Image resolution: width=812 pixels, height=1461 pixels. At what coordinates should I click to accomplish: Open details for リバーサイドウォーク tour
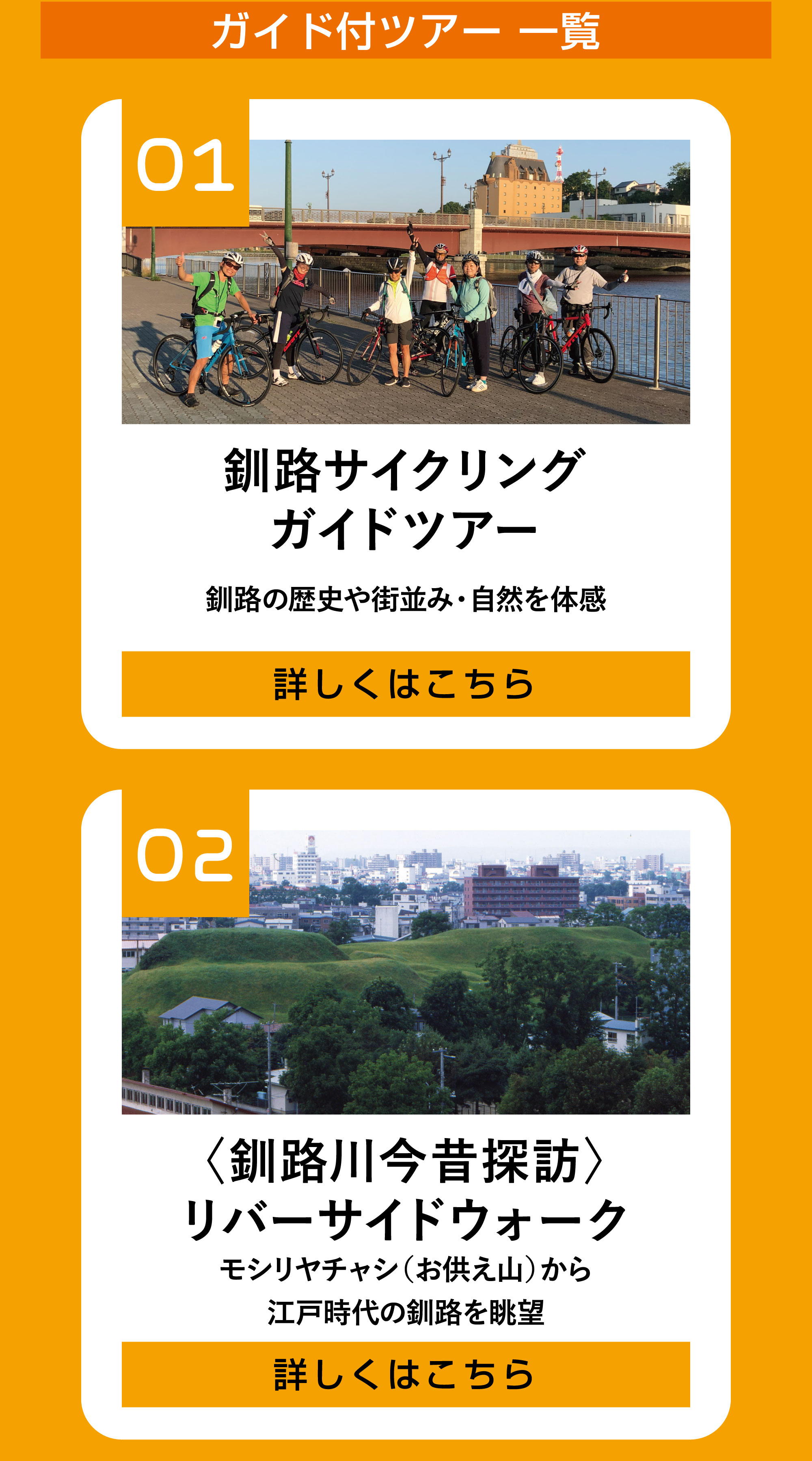click(x=406, y=1374)
